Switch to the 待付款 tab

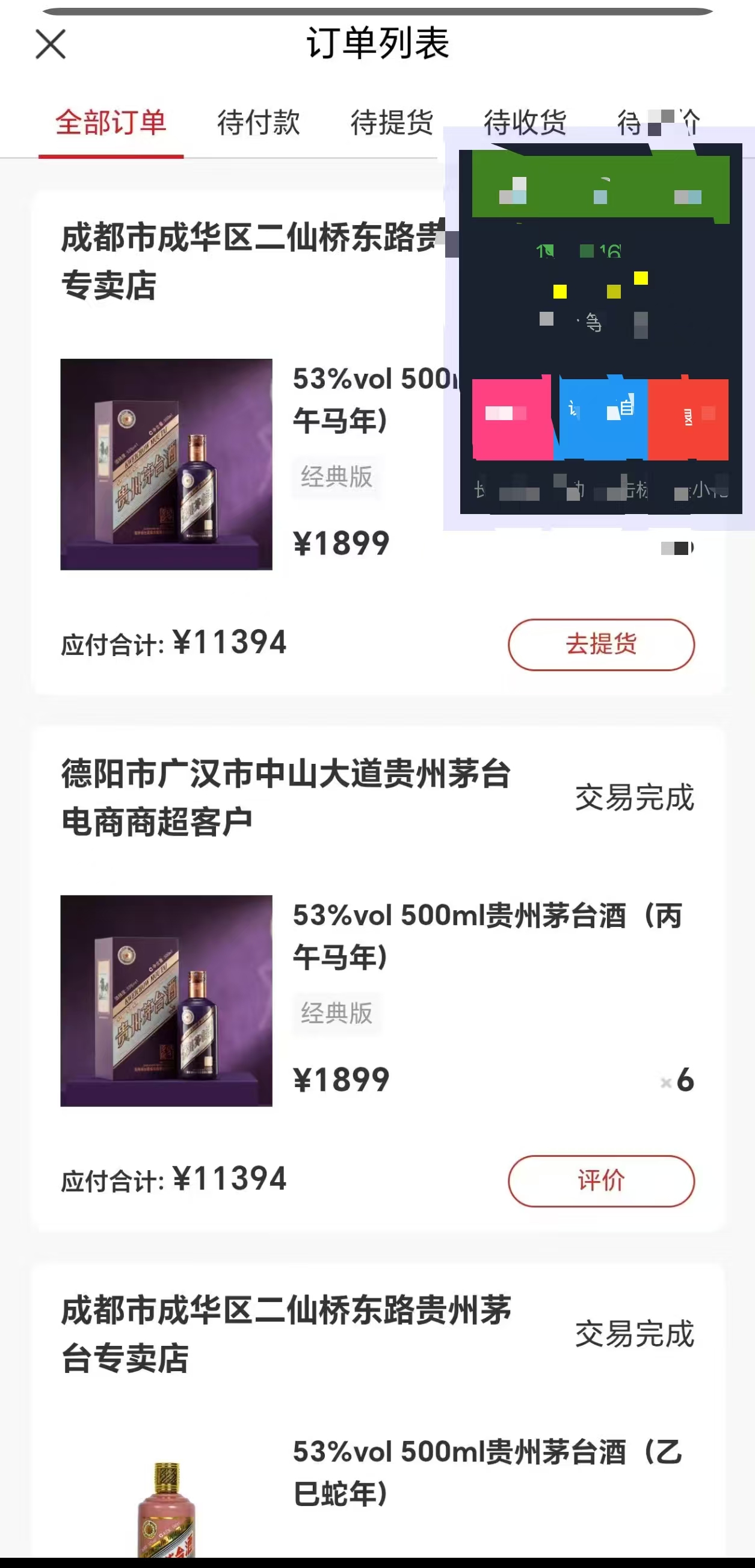click(x=259, y=123)
